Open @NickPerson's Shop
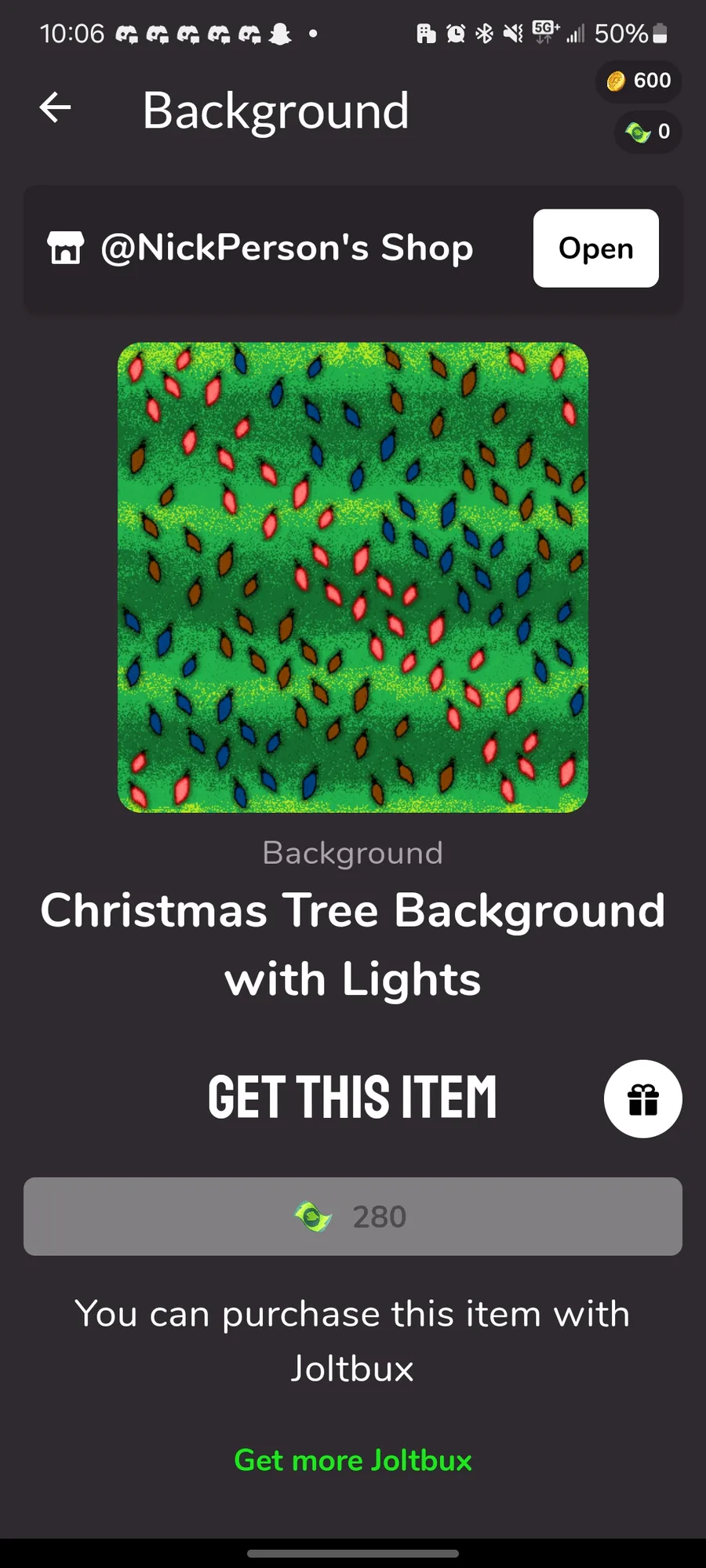 595,249
